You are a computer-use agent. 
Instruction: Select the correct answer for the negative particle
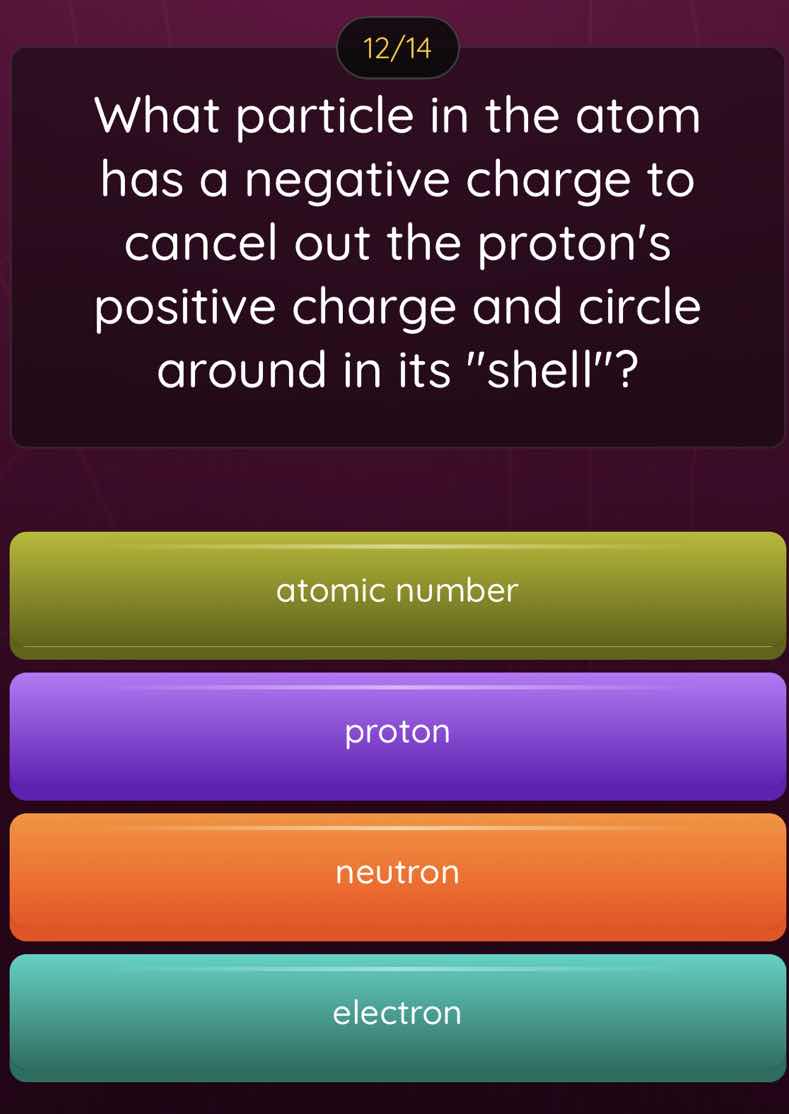pyautogui.click(x=394, y=1012)
